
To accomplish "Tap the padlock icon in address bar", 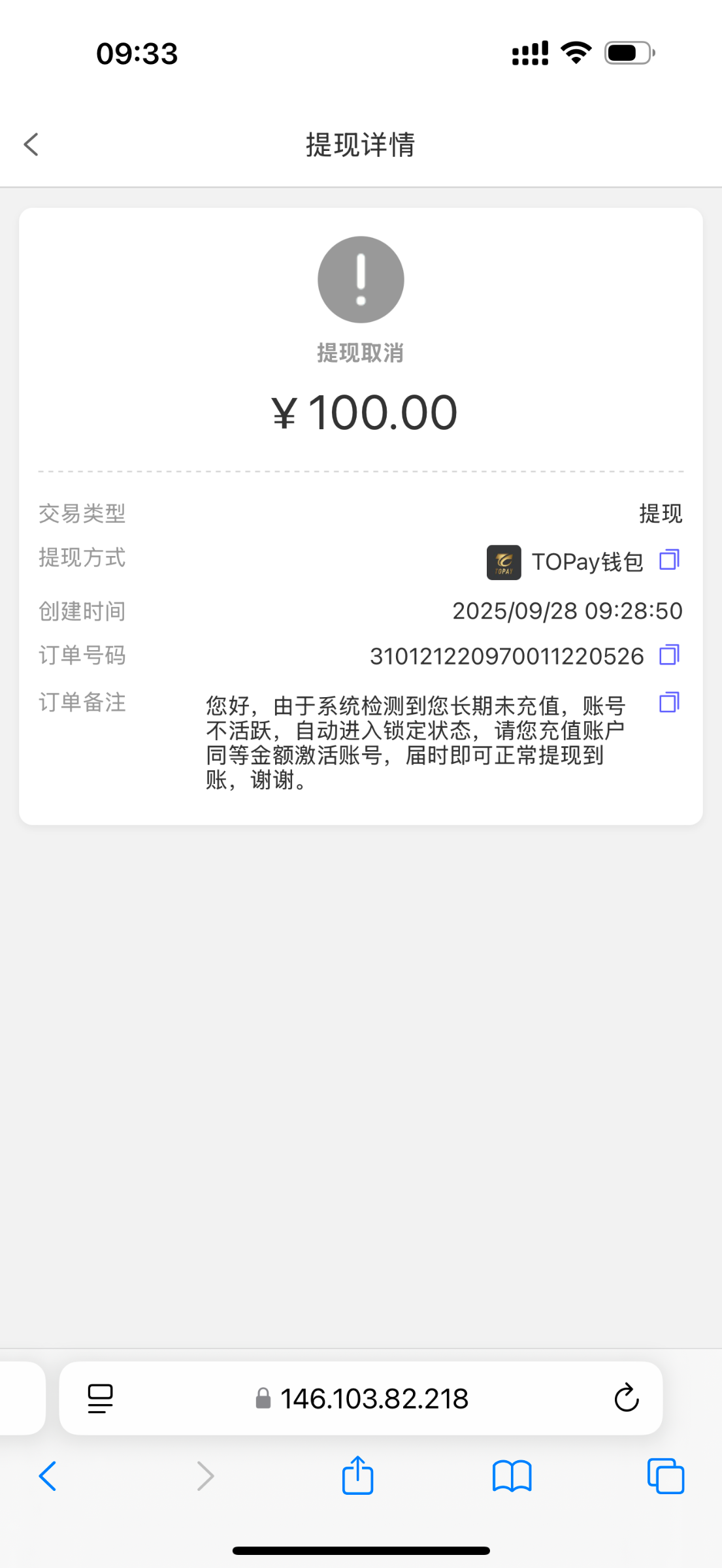I will point(263,1399).
